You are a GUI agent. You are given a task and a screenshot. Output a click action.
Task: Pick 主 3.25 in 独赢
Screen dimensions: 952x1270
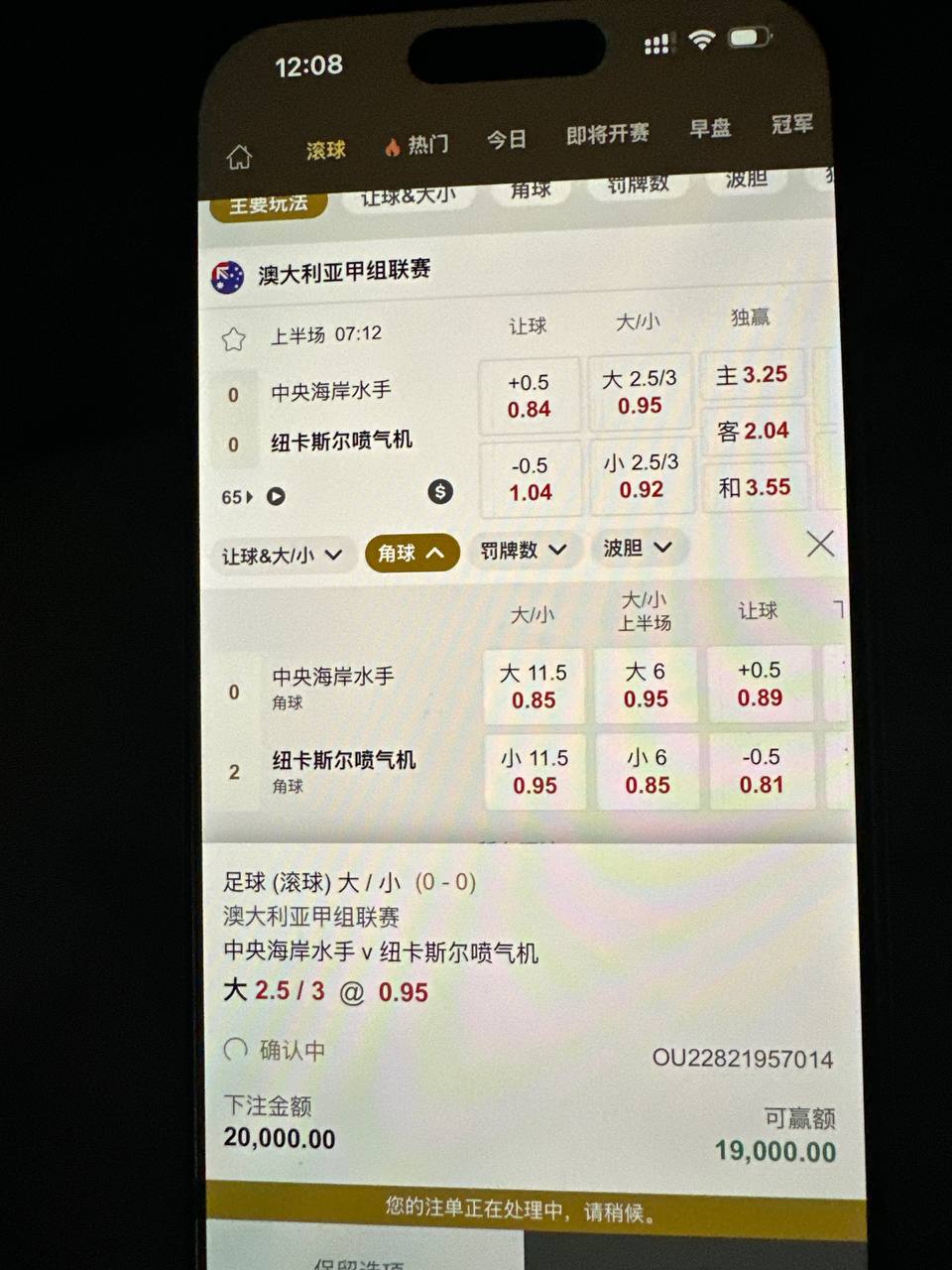pos(752,375)
